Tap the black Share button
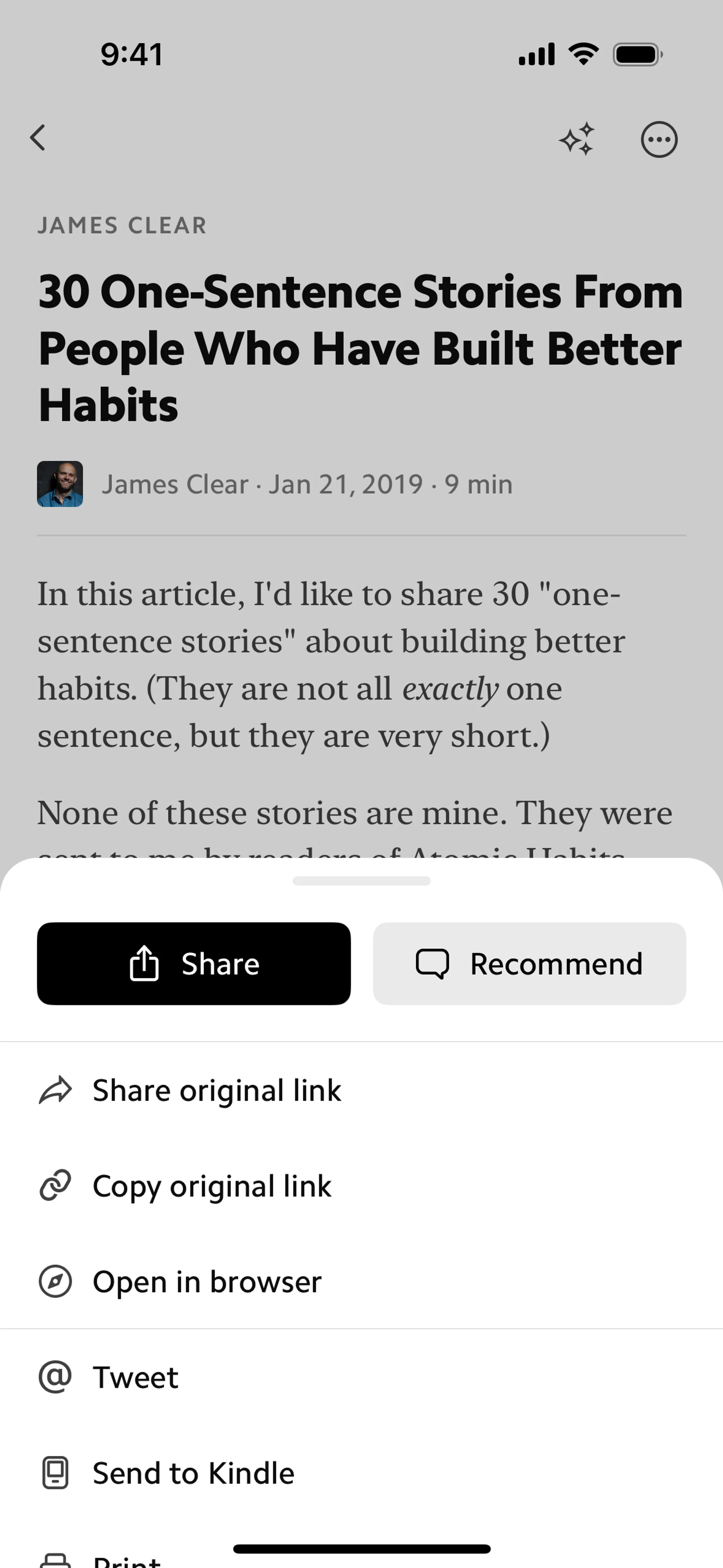The height and width of the screenshot is (1568, 723). coord(194,964)
